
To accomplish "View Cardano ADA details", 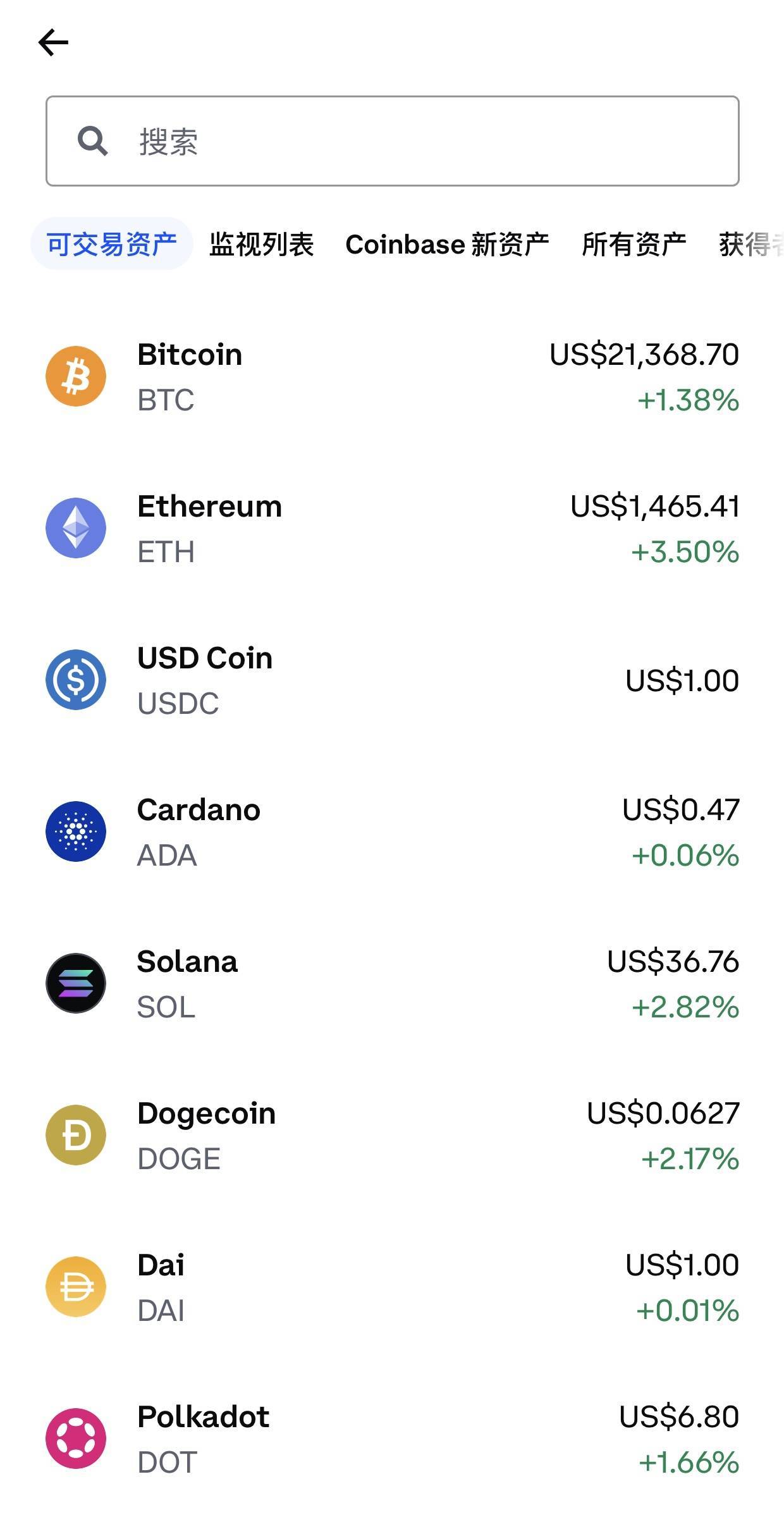I will [392, 832].
